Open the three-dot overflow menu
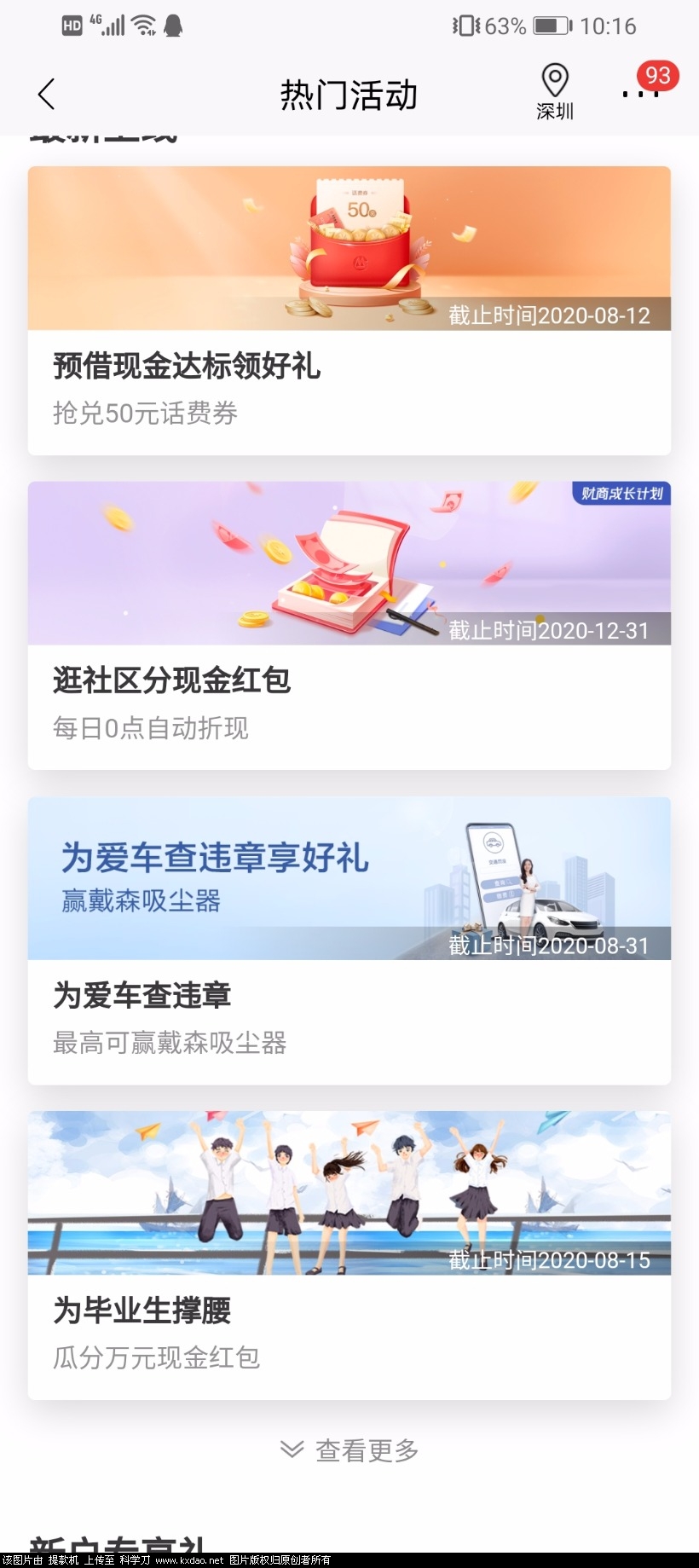The image size is (699, 1568). 640,94
